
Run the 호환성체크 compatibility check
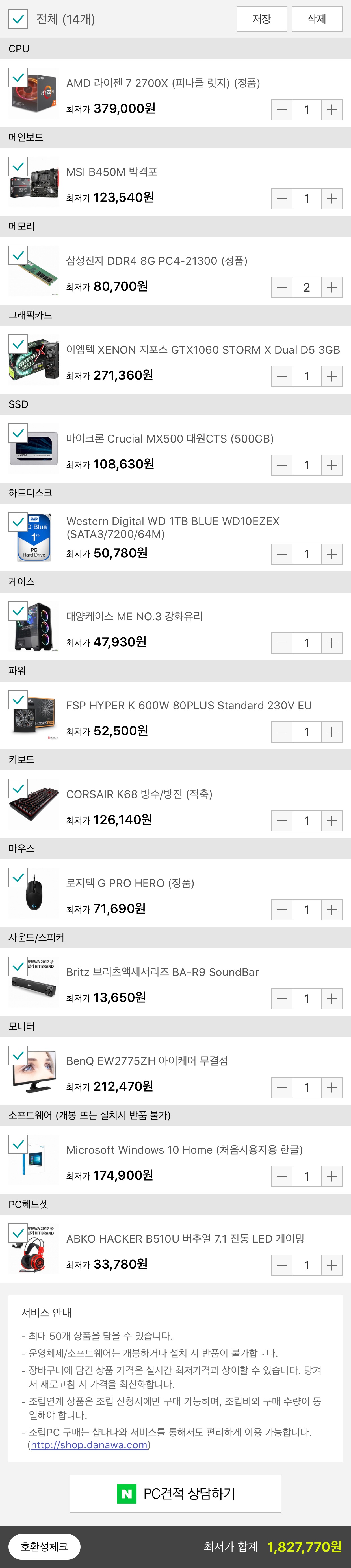point(44,1546)
